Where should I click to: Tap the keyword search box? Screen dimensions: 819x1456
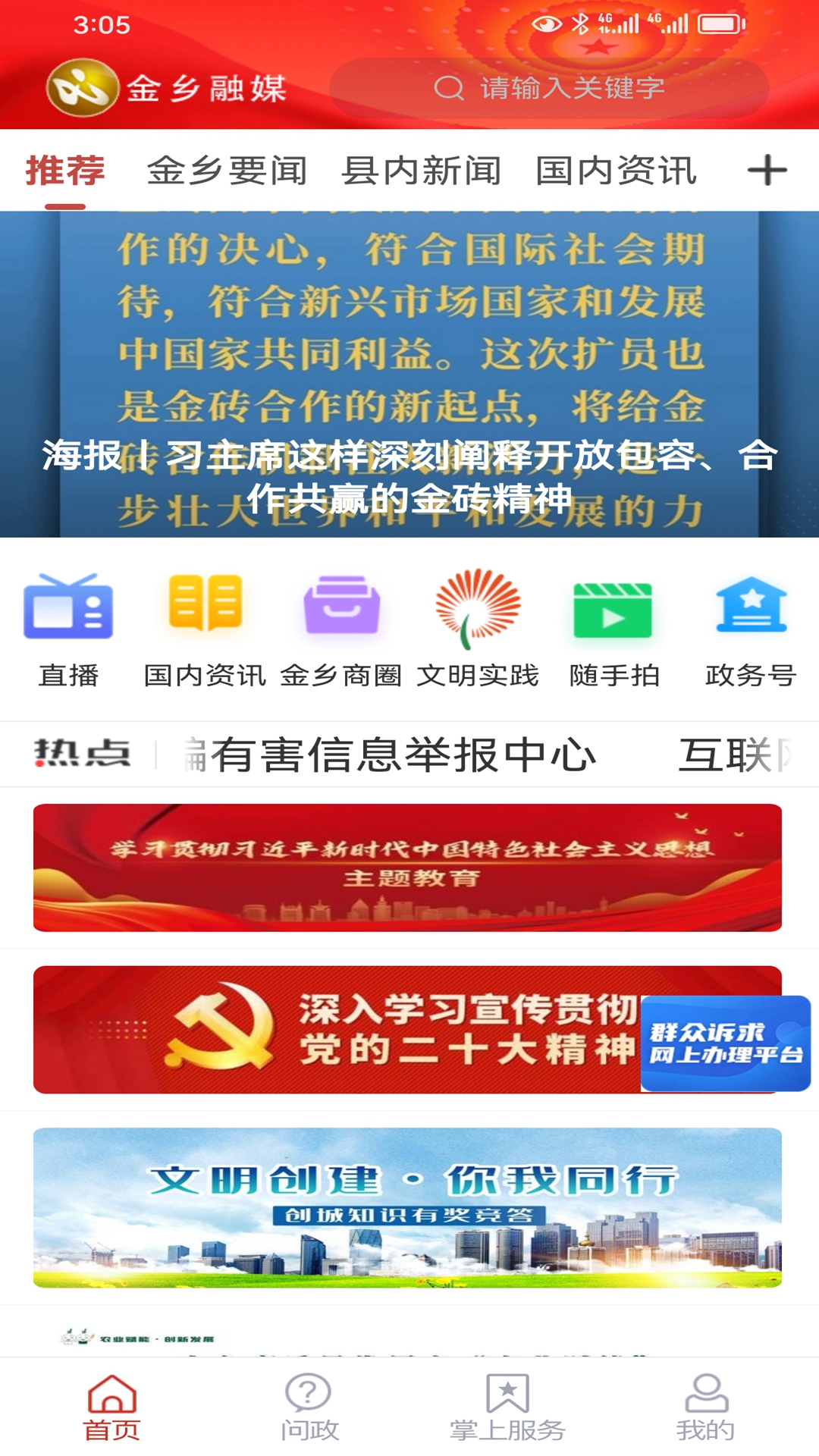549,88
